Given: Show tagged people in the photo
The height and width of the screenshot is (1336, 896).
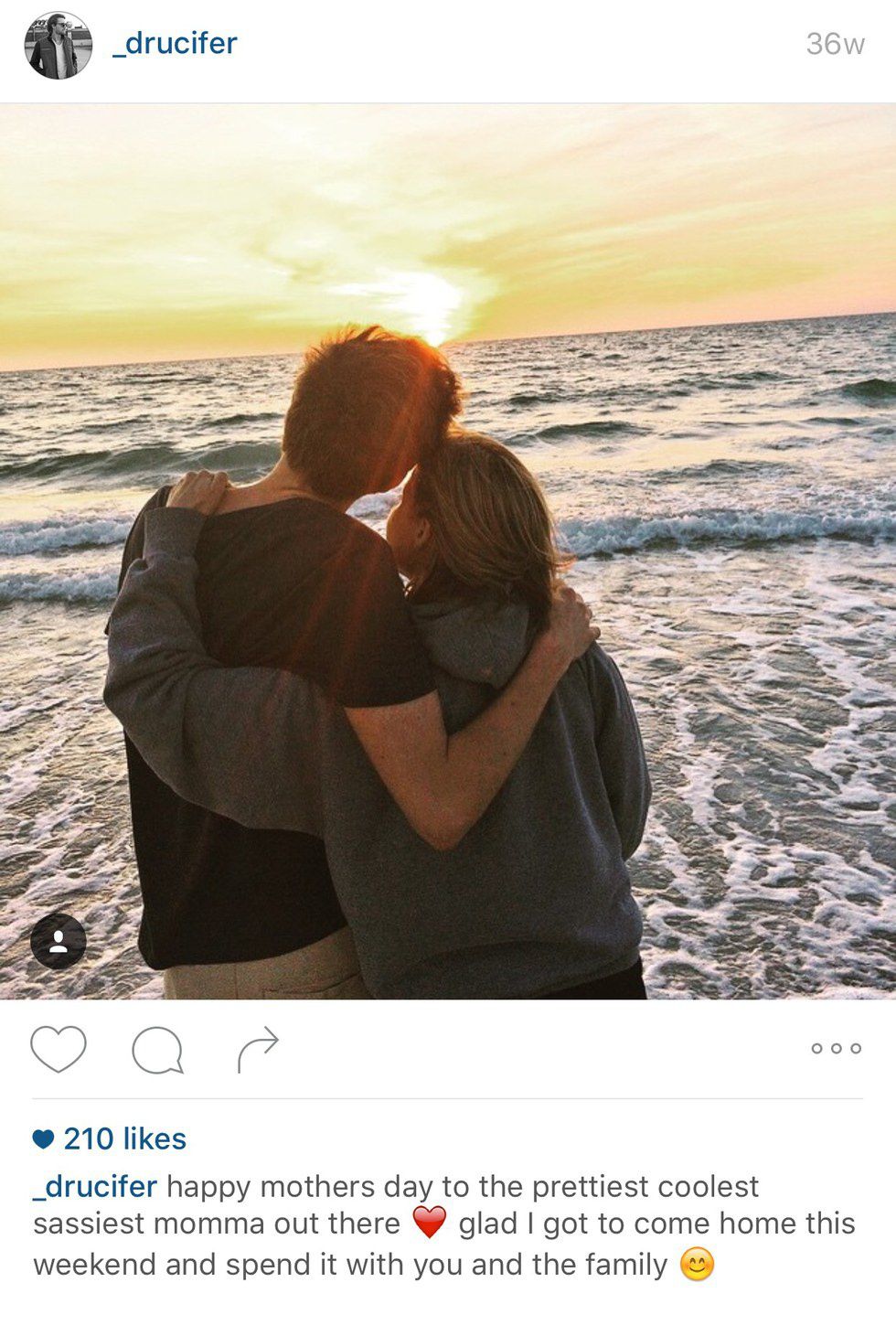Looking at the screenshot, I should [59, 940].
